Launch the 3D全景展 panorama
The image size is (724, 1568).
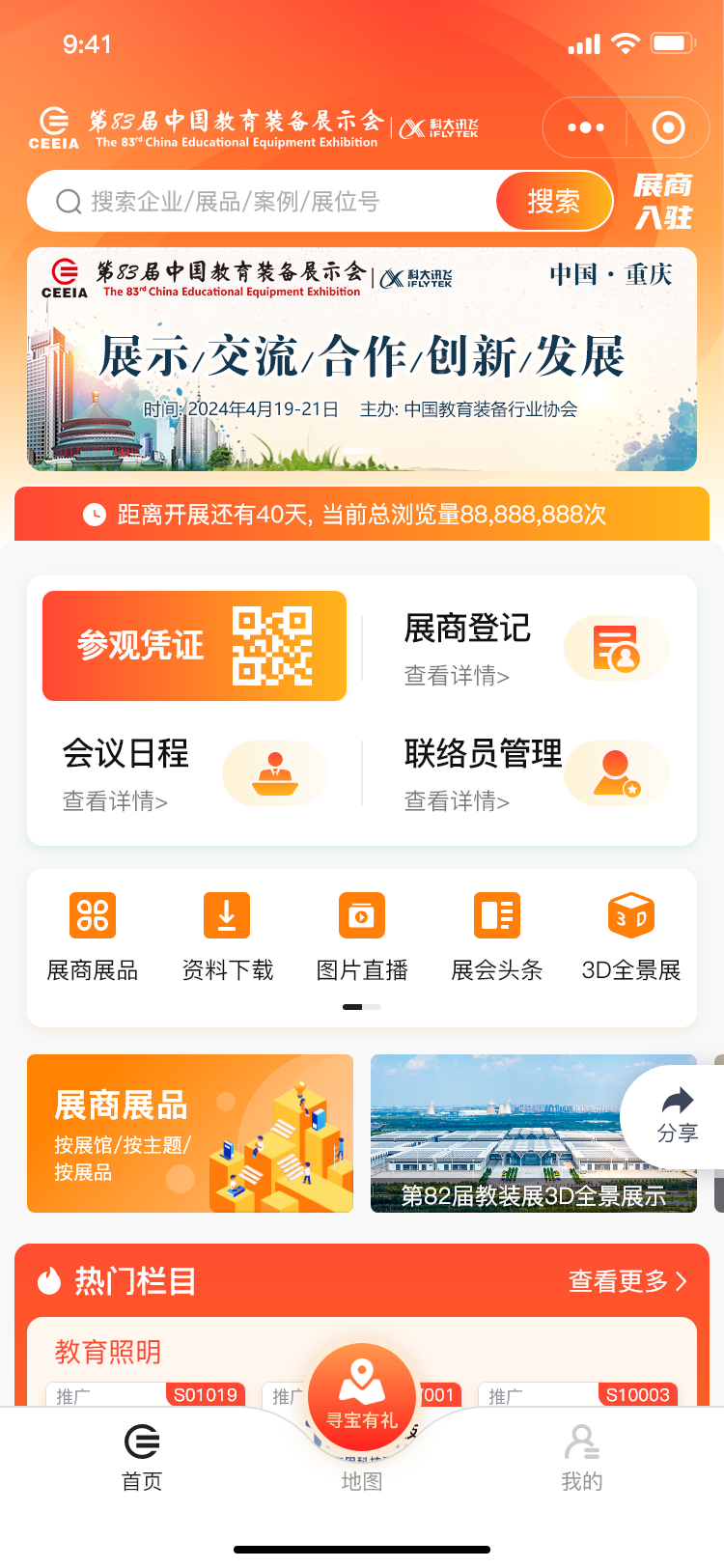pyautogui.click(x=631, y=937)
